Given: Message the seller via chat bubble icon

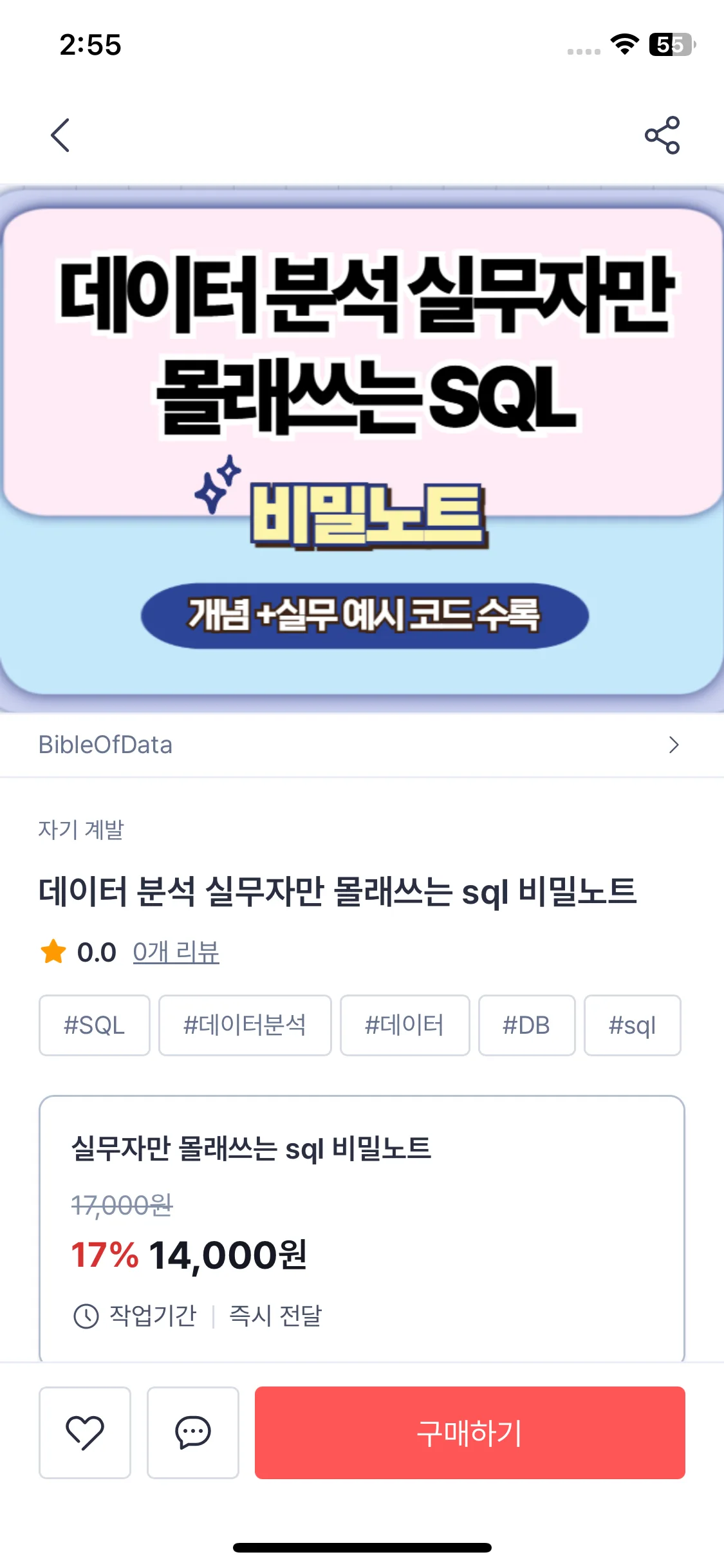Looking at the screenshot, I should click(193, 1433).
